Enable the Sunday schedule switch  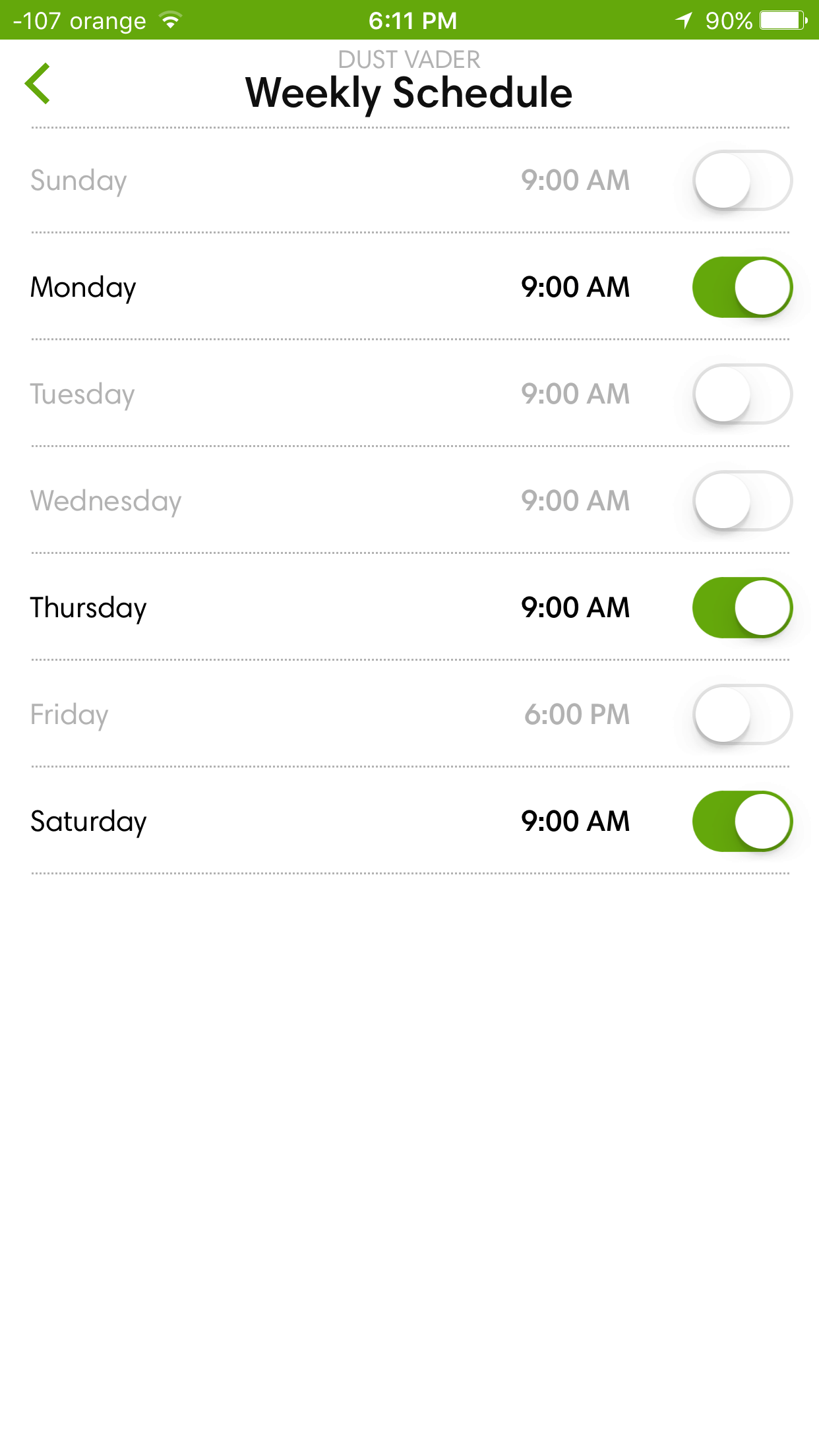tap(743, 180)
